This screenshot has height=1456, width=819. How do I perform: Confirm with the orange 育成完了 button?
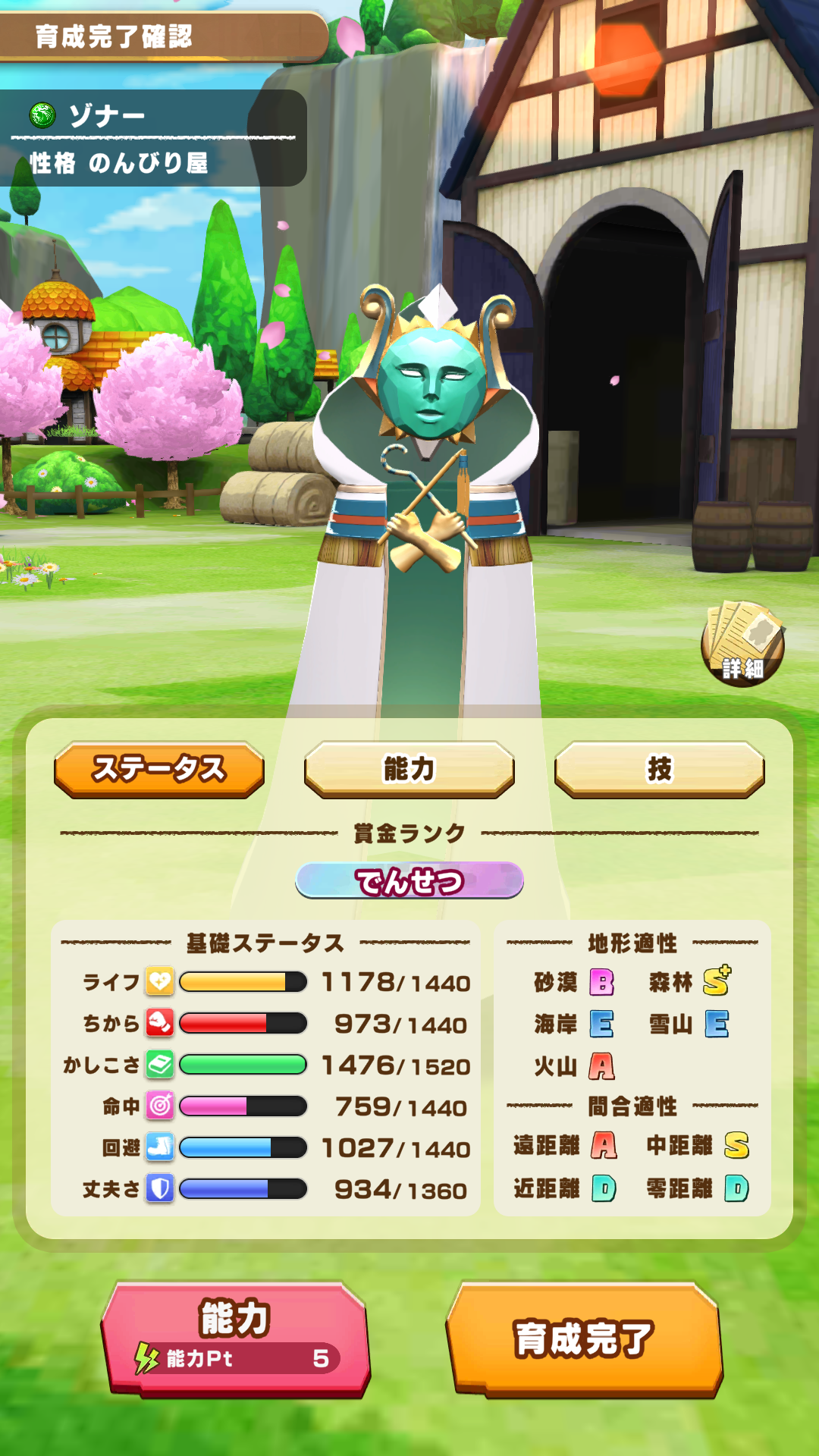[584, 1339]
